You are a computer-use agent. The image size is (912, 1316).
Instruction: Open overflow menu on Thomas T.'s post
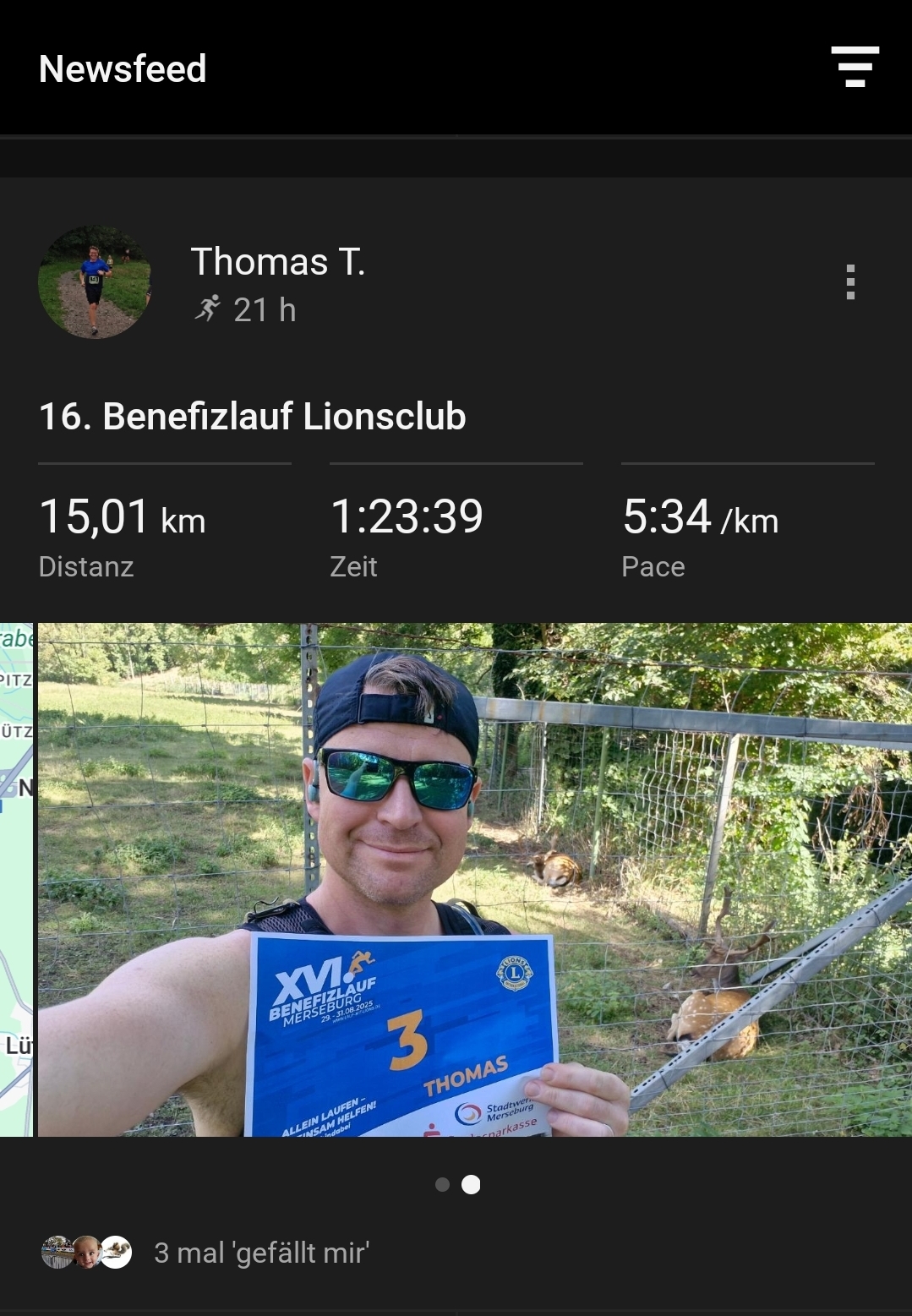click(x=850, y=282)
